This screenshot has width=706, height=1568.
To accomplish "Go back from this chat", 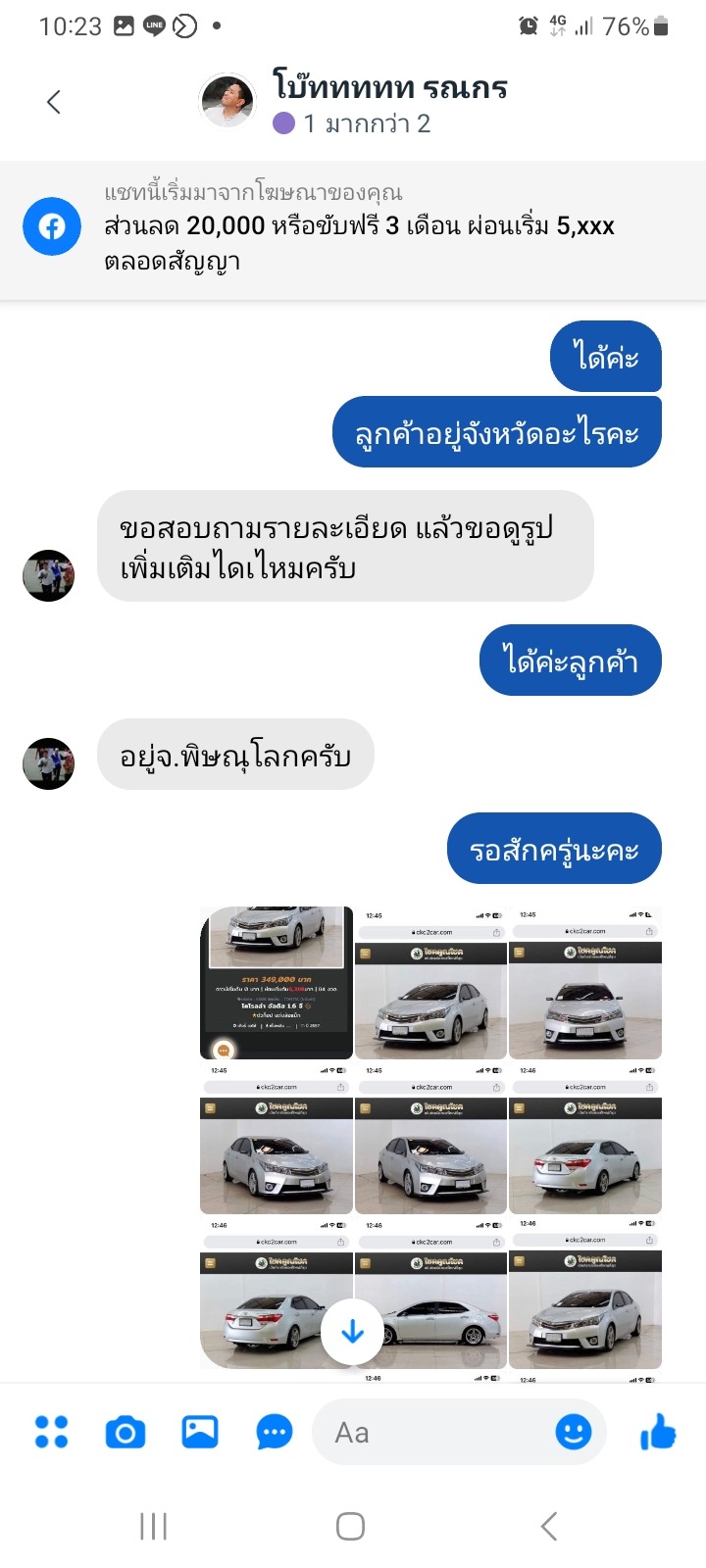I will [54, 102].
